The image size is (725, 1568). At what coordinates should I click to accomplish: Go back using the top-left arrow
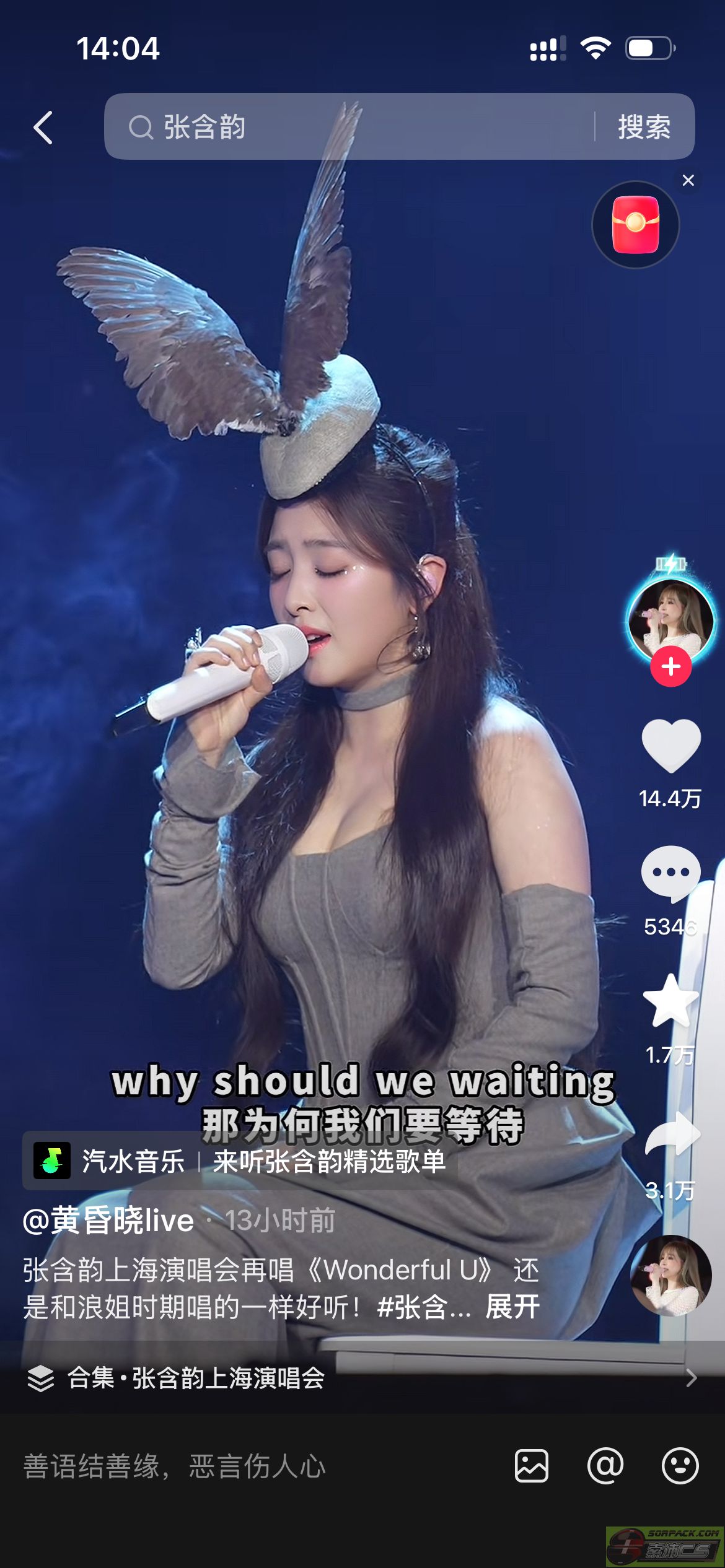(x=43, y=128)
